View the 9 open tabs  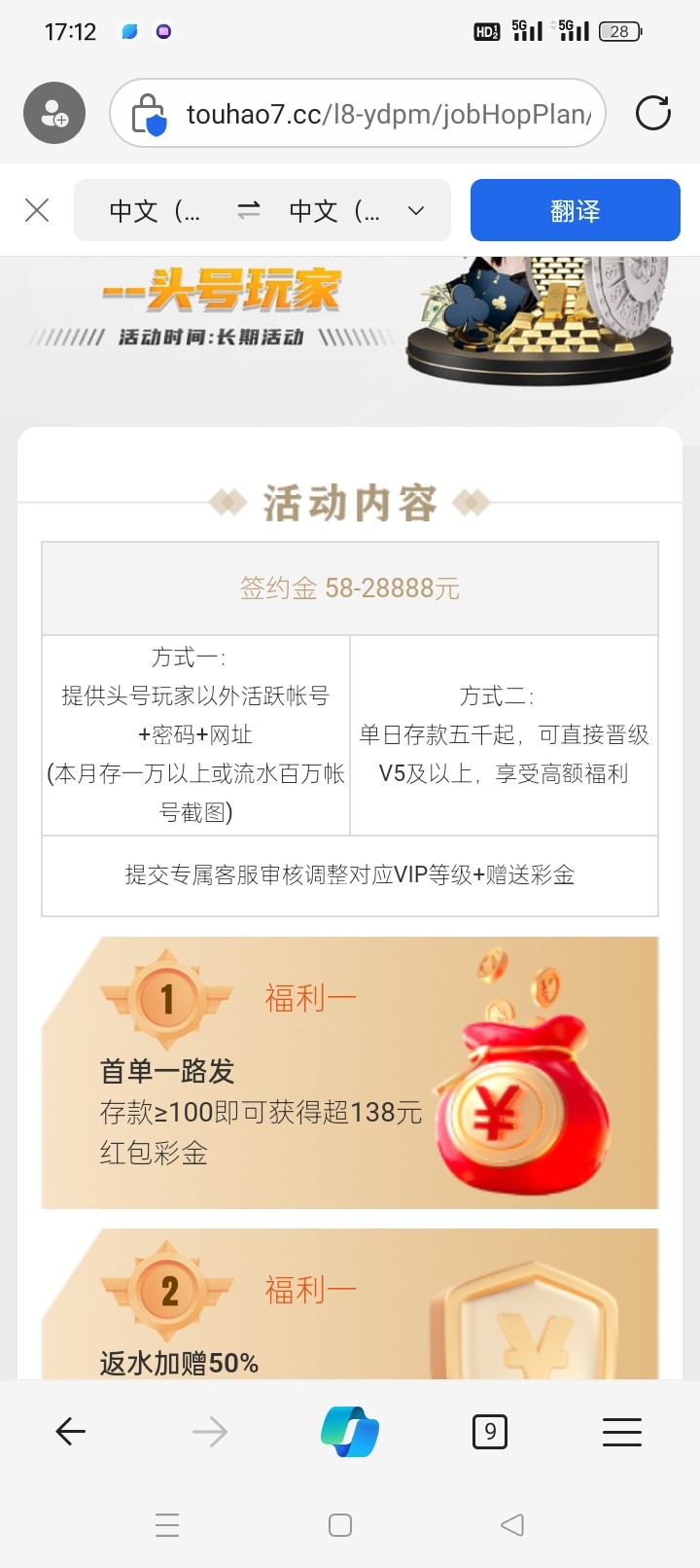(x=489, y=1431)
